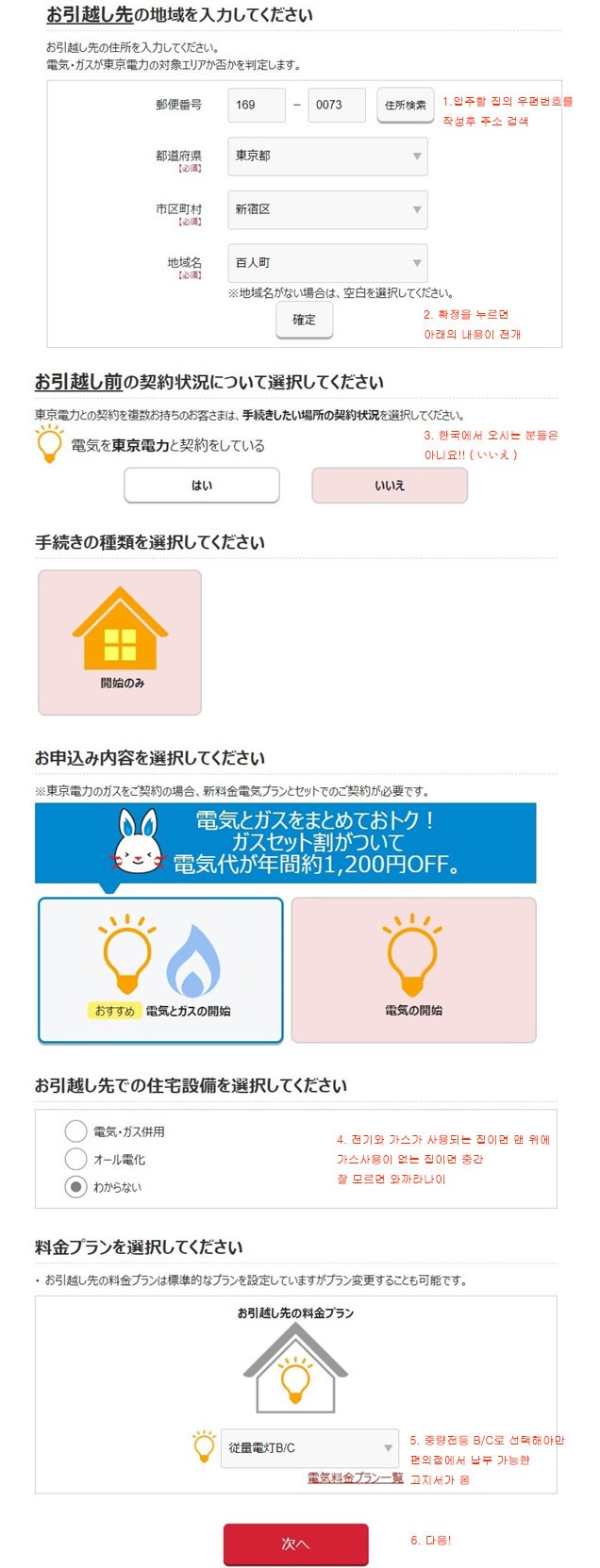The height and width of the screenshot is (1568, 600).
Task: Open the 電気料金プラン一覧 link
Action: (356, 1477)
